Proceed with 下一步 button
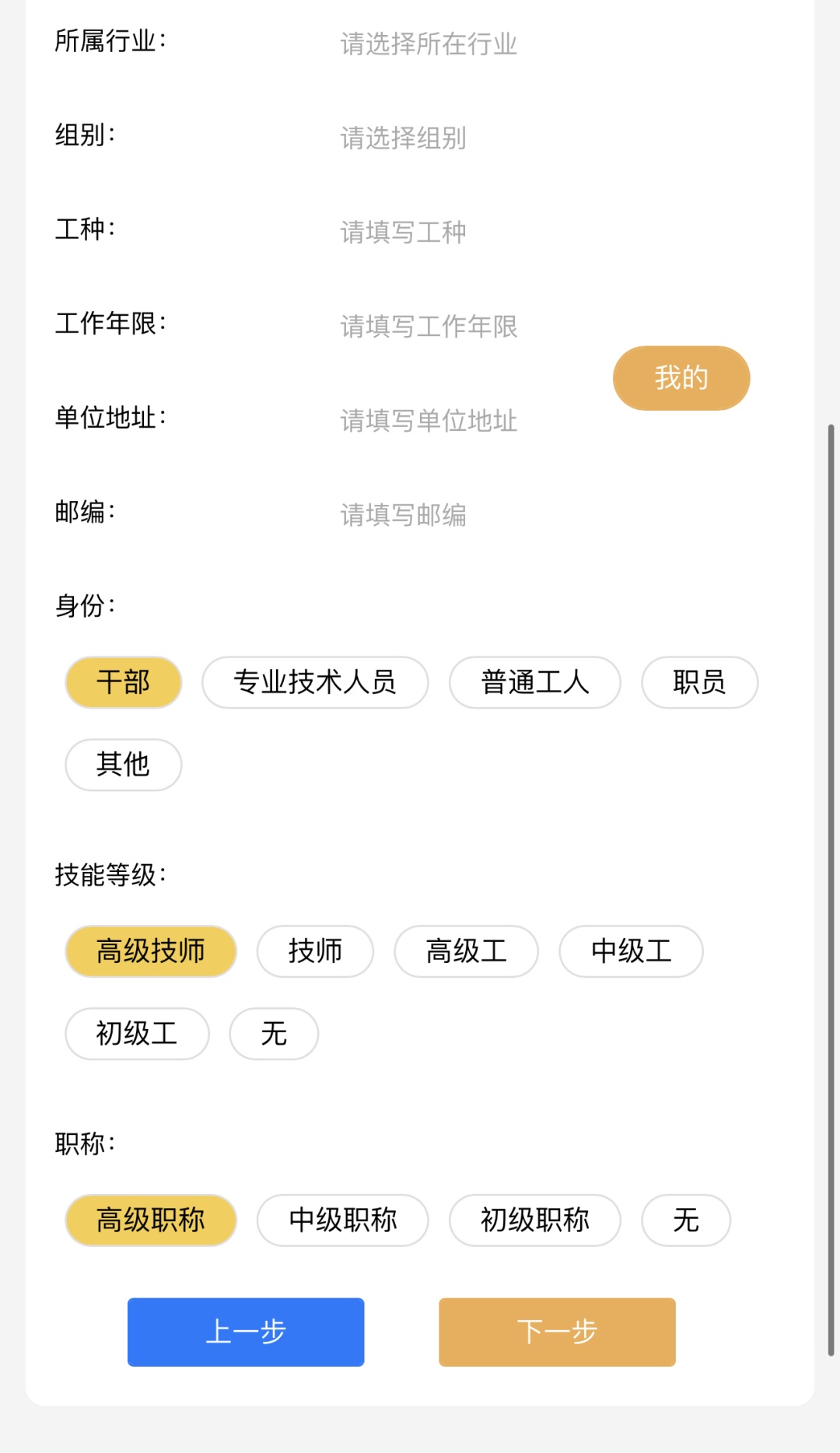This screenshot has height=1453, width=840. click(x=557, y=1332)
